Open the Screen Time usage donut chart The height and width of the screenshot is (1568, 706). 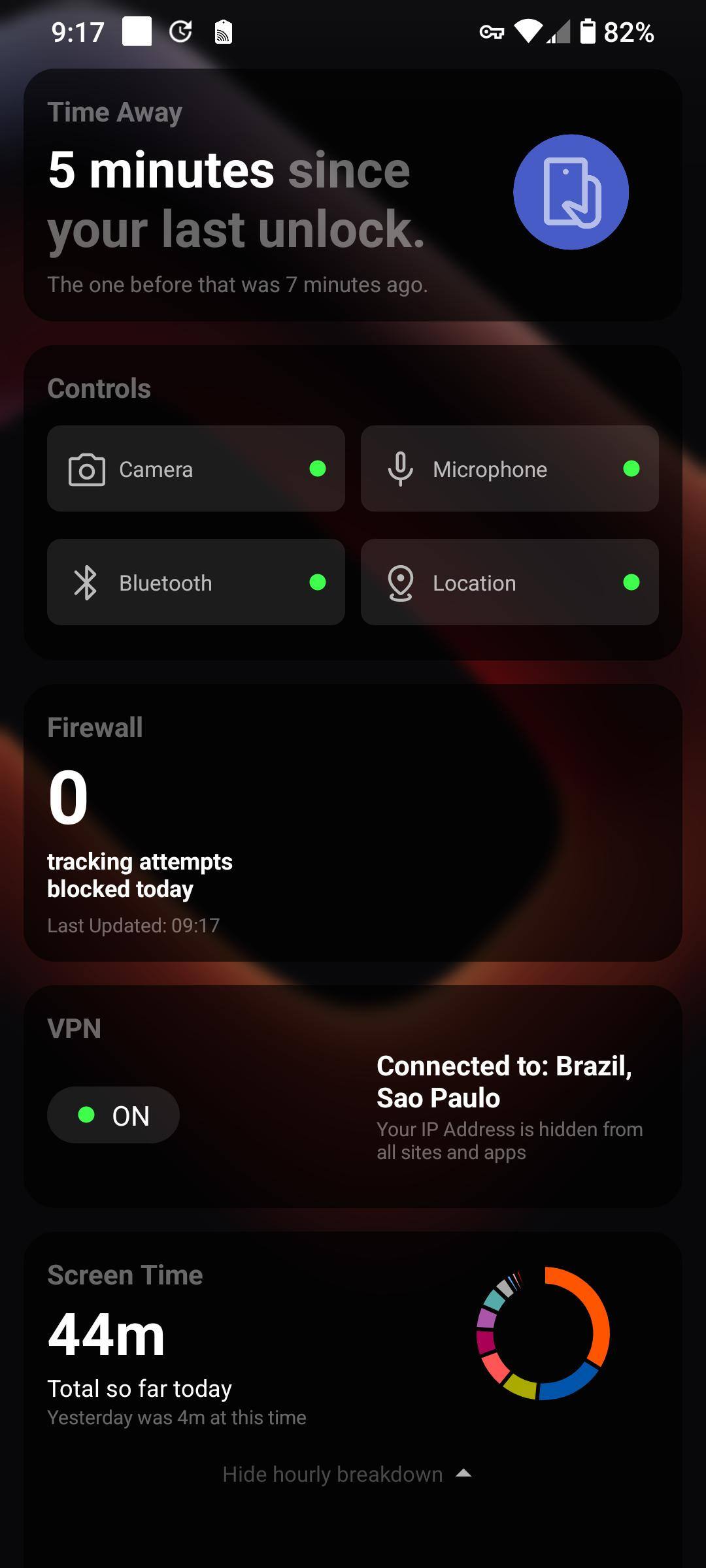coord(543,1333)
